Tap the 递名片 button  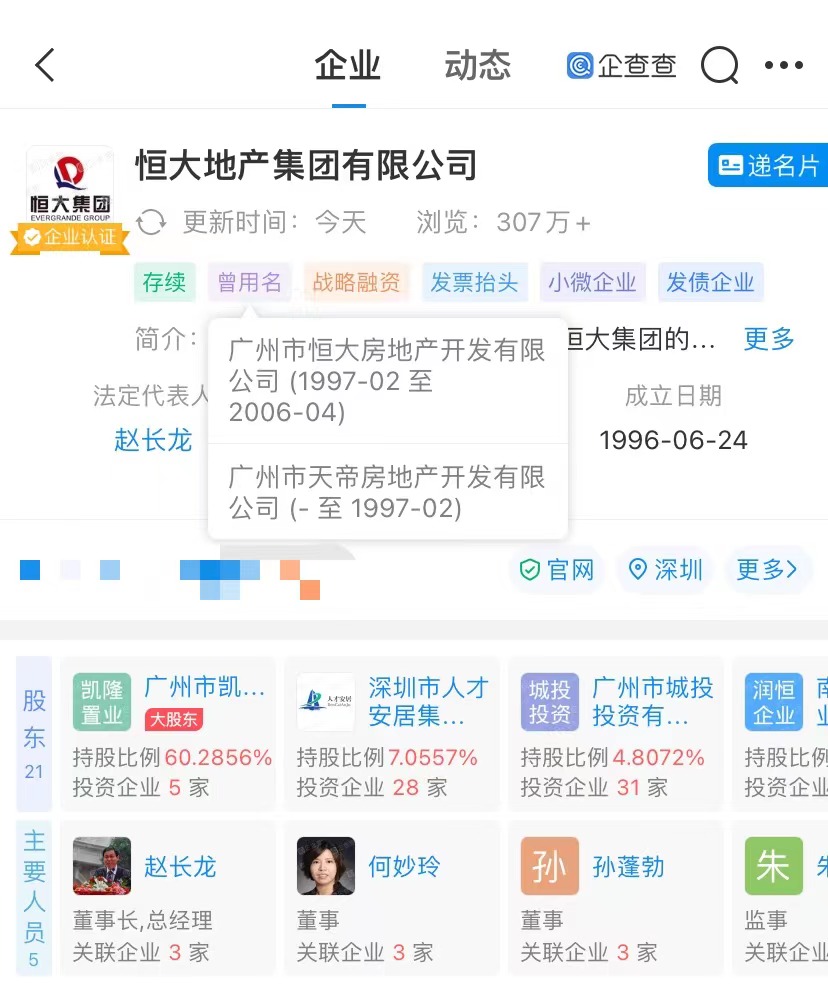pyautogui.click(x=768, y=165)
